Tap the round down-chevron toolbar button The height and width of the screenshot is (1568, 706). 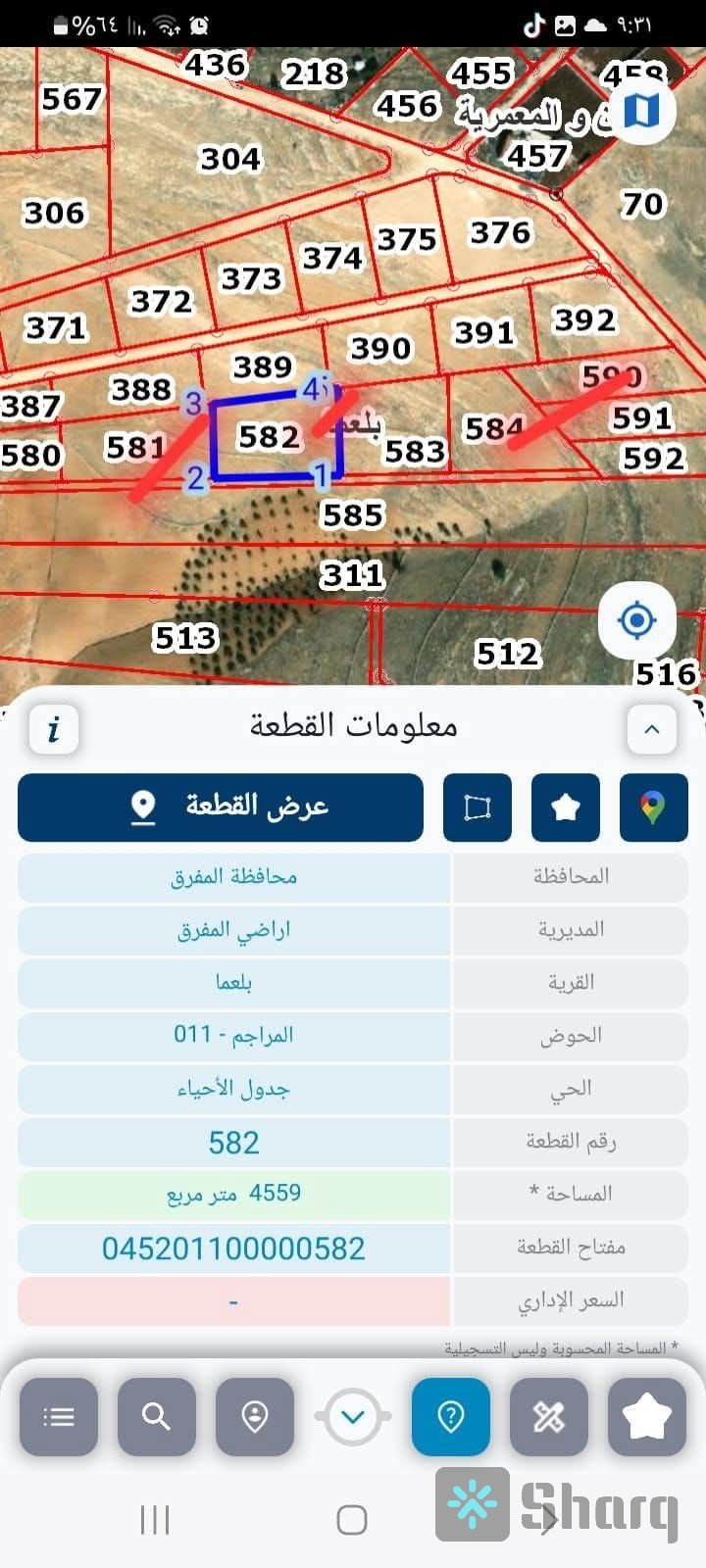pos(353,1416)
